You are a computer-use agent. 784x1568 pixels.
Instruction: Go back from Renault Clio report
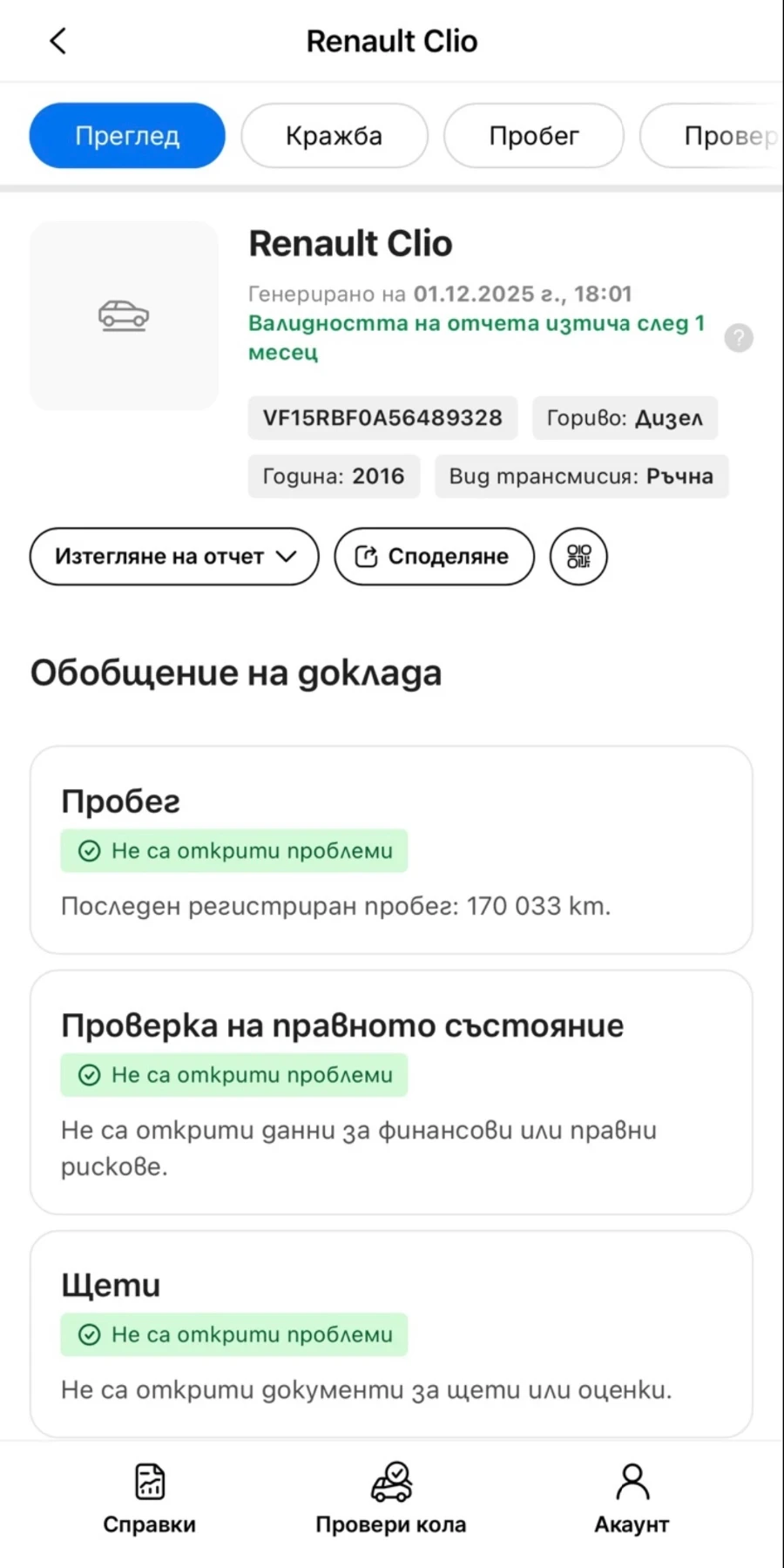(x=57, y=41)
